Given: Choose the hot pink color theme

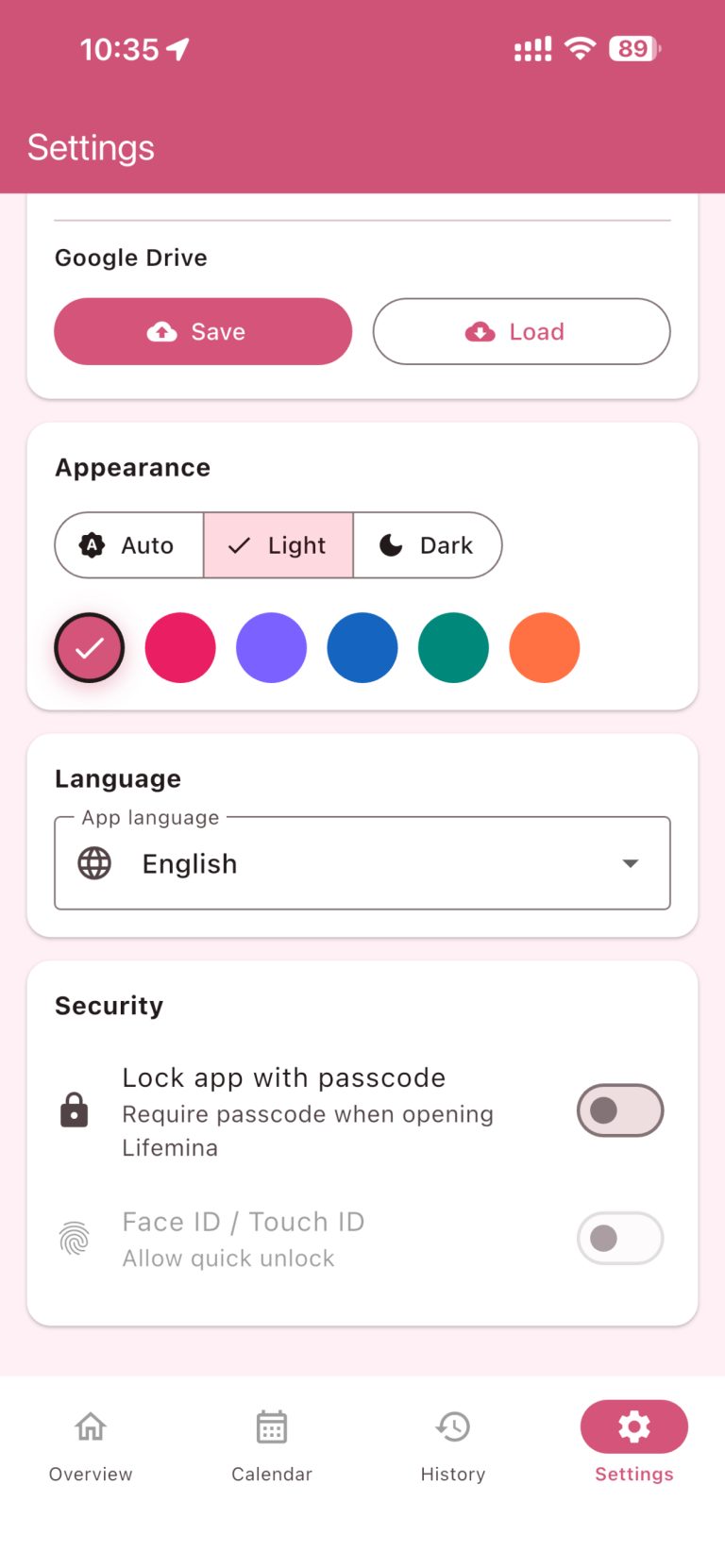Looking at the screenshot, I should pos(180,648).
